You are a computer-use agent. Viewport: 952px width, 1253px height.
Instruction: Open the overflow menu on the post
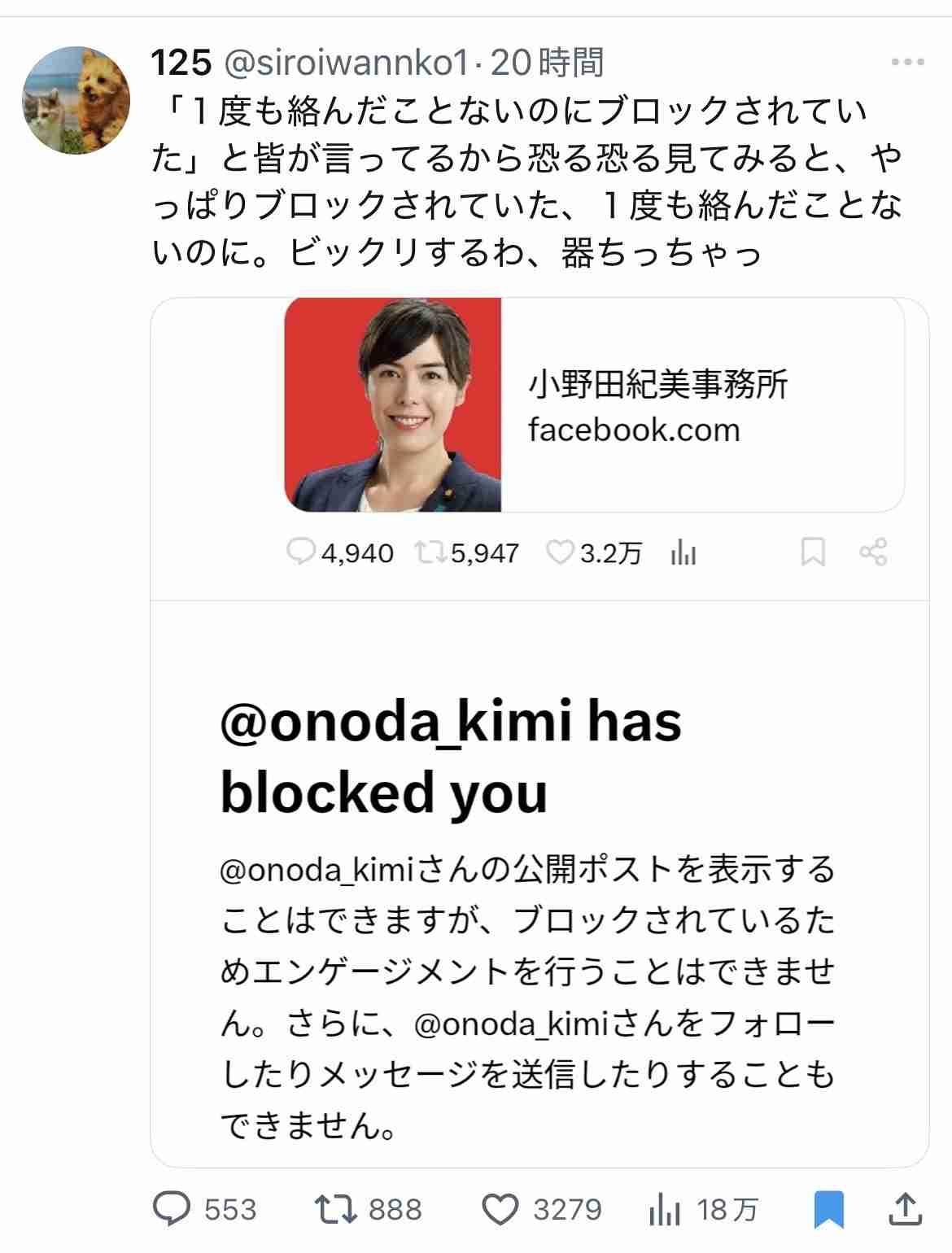click(907, 63)
